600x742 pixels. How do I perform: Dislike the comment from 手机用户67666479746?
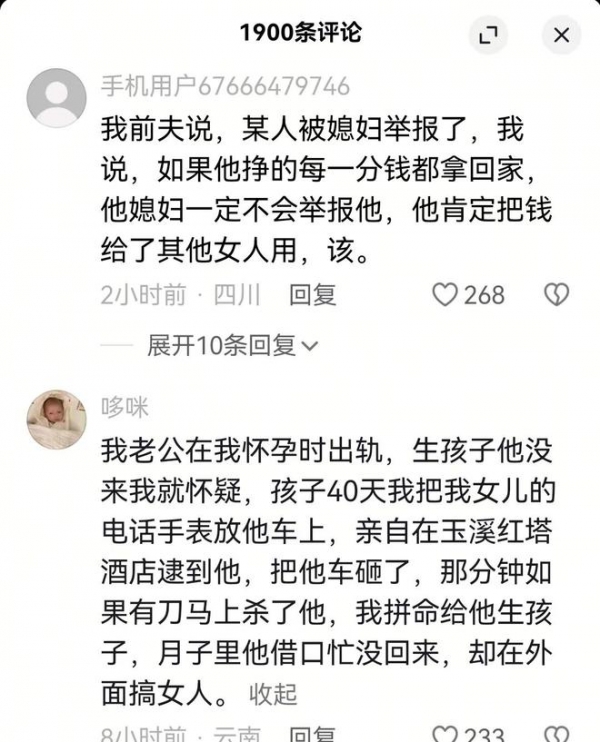[x=556, y=294]
